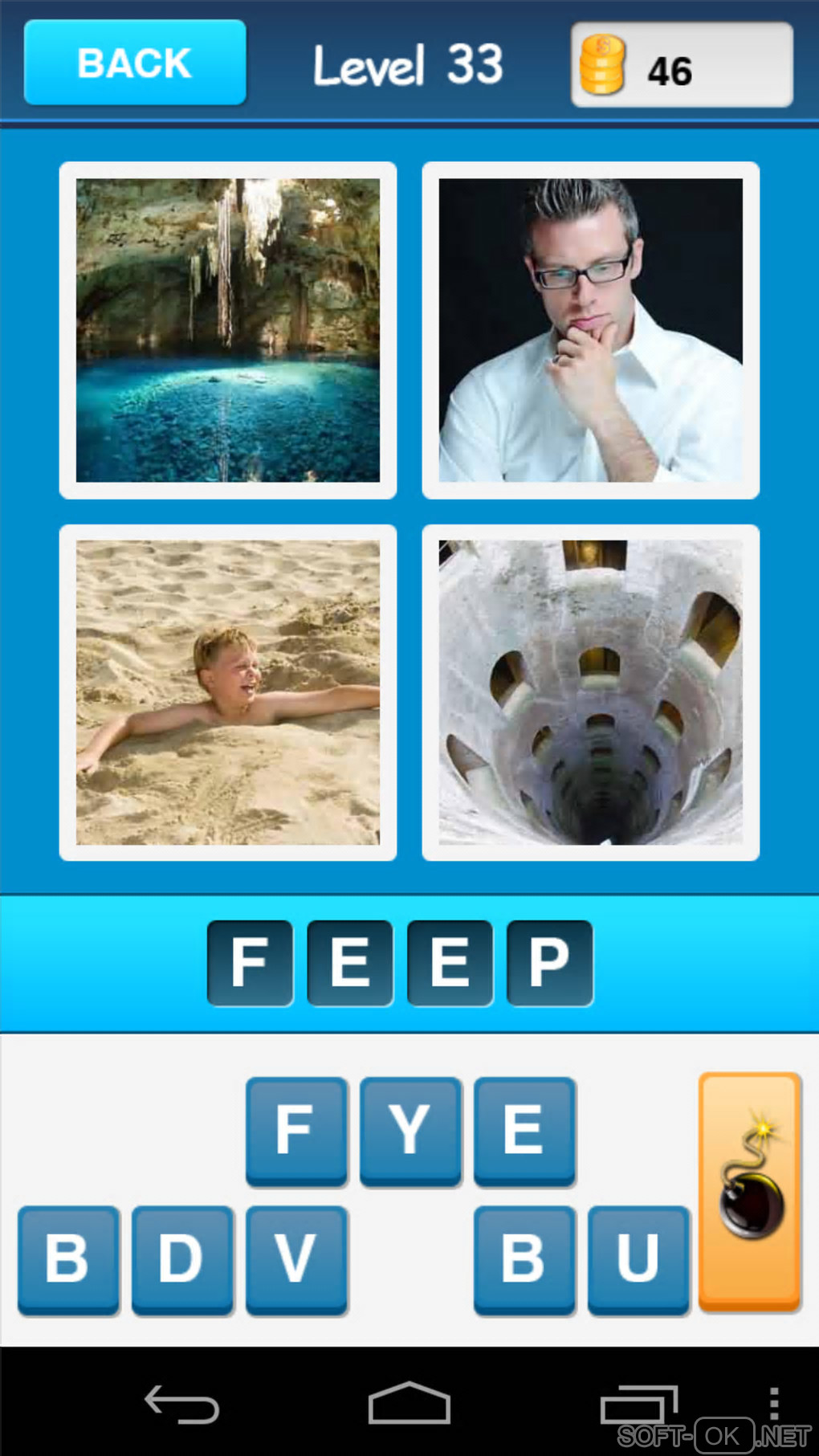This screenshot has width=819, height=1456.
Task: Open the three-dot overflow menu
Action: pyautogui.click(x=773, y=1404)
